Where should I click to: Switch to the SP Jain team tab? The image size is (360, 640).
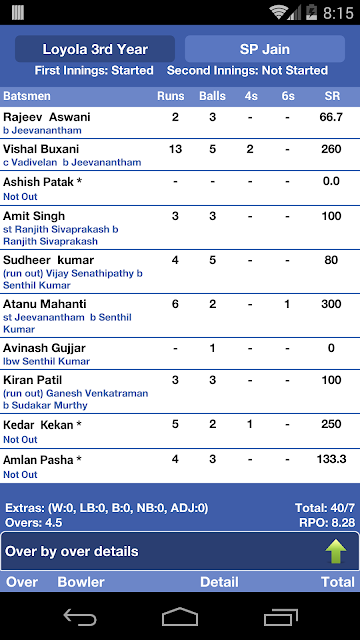(x=264, y=49)
